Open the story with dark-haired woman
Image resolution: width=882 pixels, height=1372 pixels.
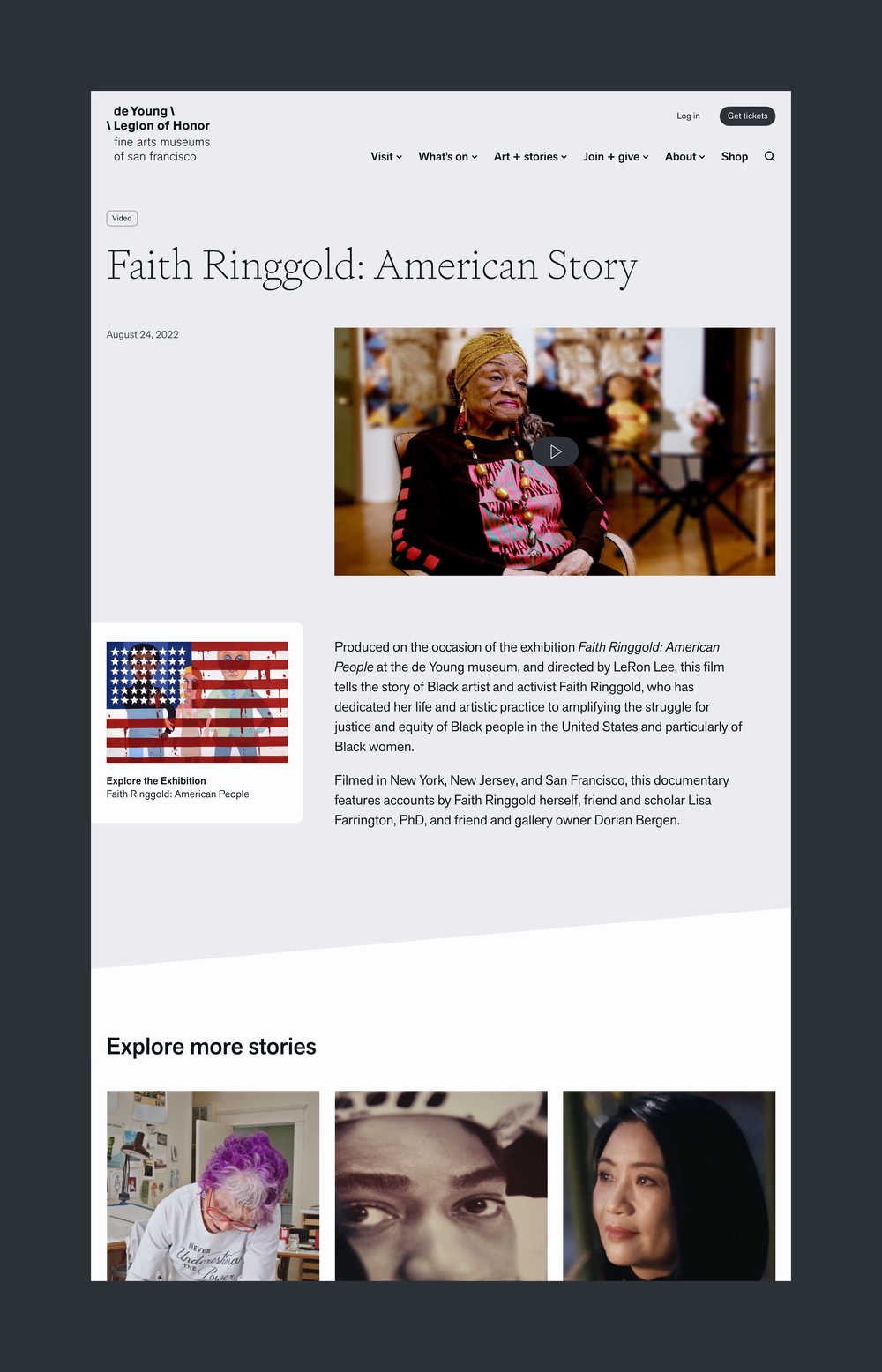669,1184
